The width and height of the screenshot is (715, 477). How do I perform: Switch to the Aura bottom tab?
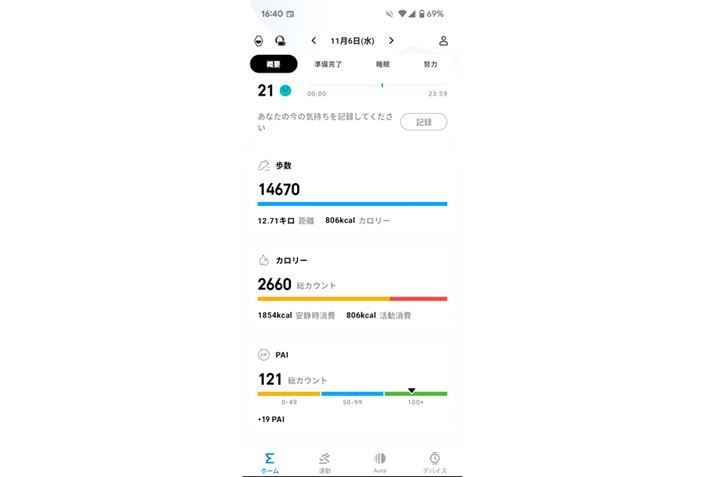point(380,462)
